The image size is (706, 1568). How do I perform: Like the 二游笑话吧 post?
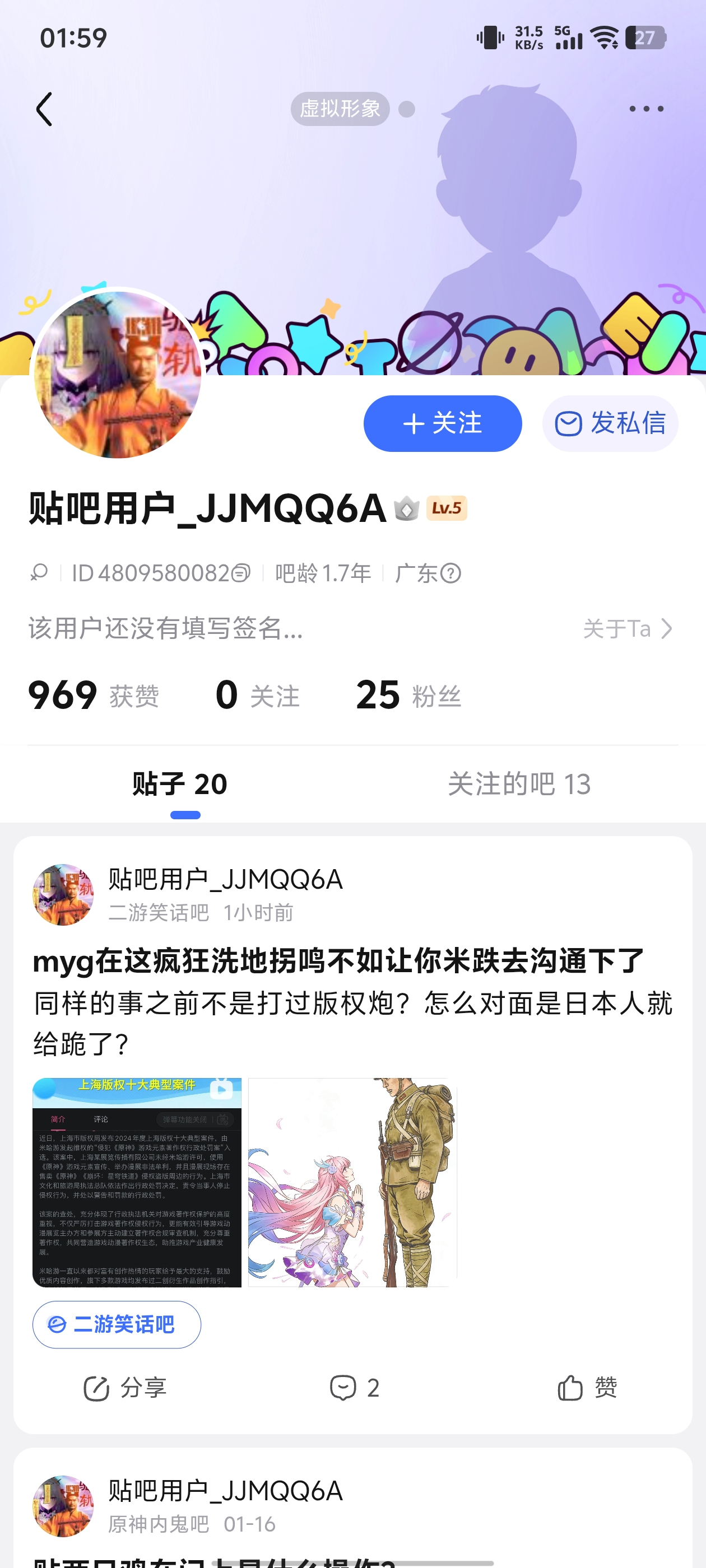pos(587,1388)
